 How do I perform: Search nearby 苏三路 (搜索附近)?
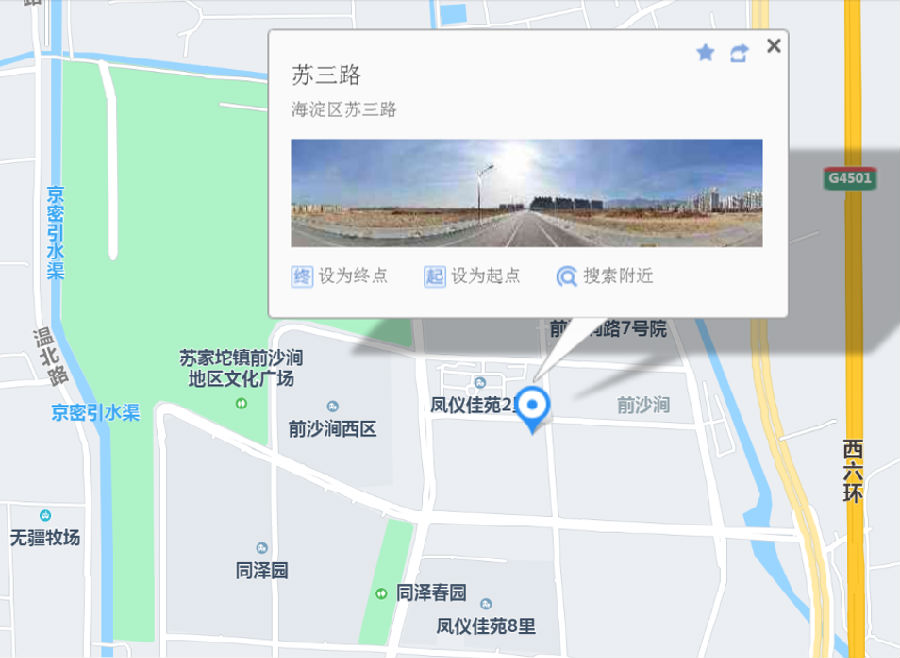point(605,276)
